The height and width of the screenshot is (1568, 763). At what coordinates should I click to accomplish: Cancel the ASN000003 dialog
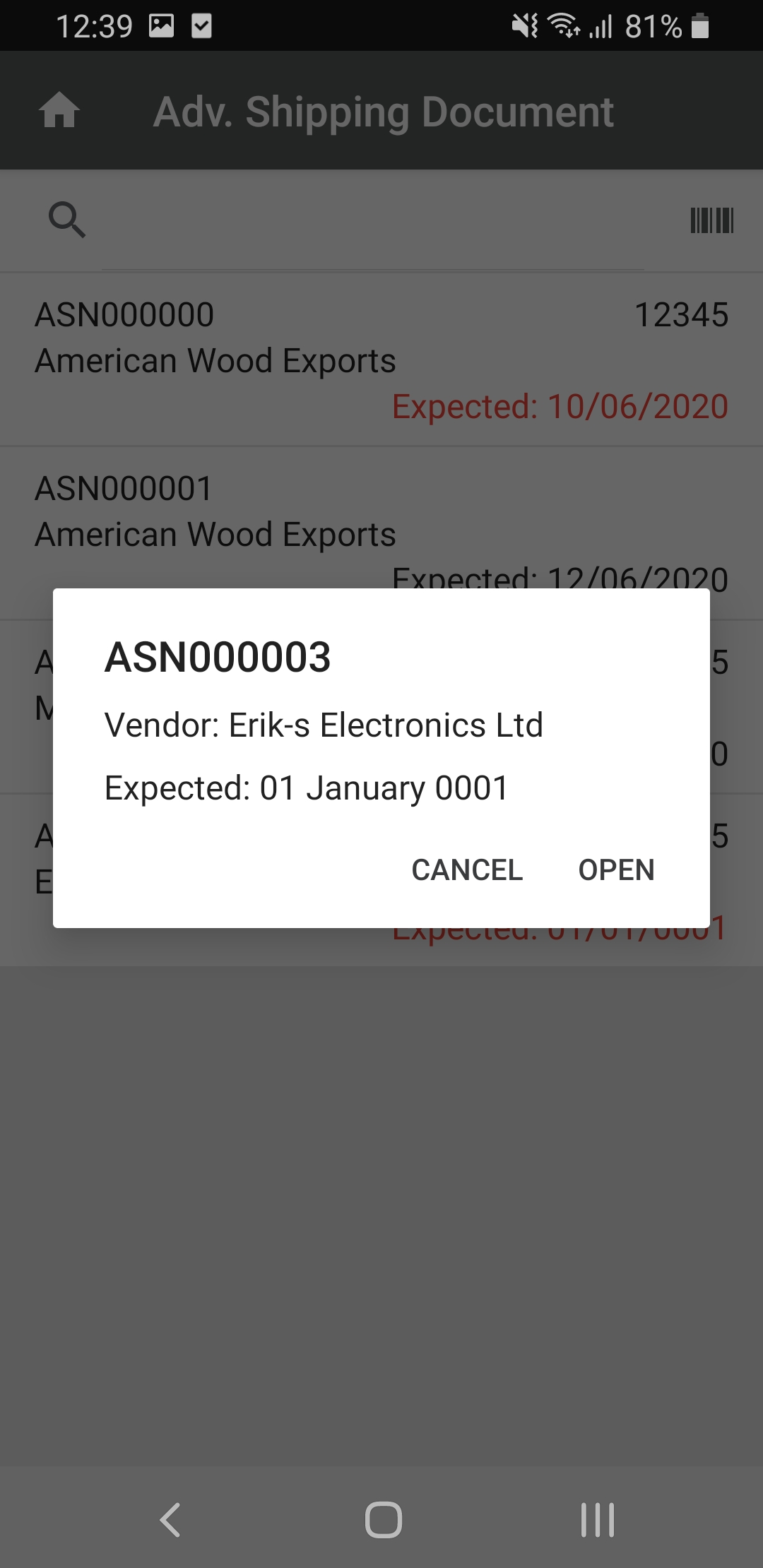click(467, 870)
